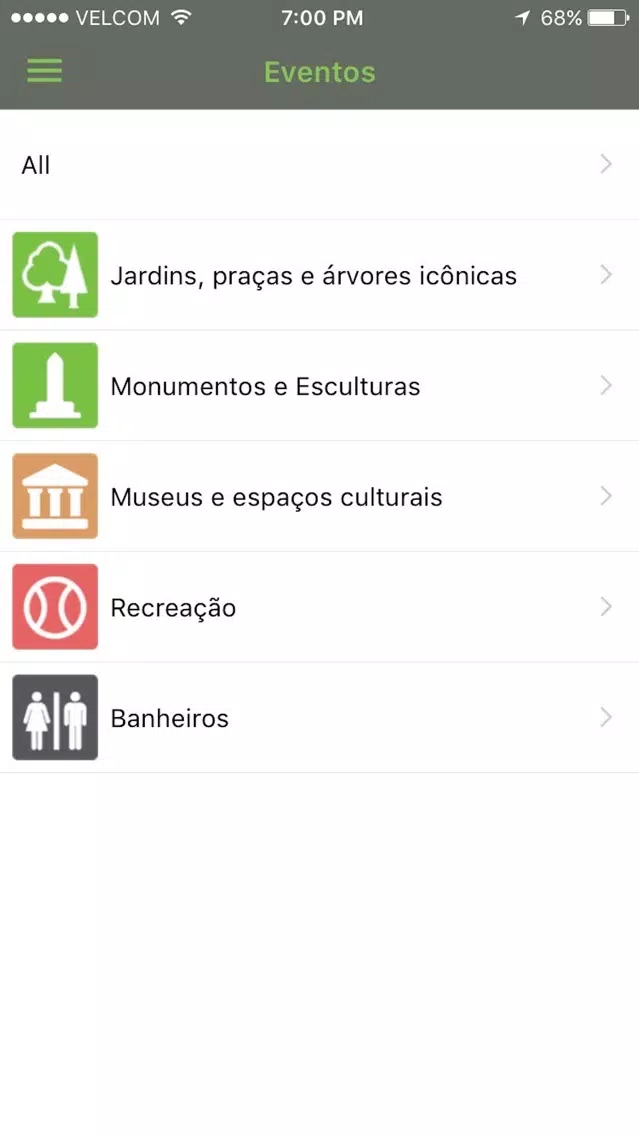
Task: Open the Banheiros category
Action: tap(320, 718)
